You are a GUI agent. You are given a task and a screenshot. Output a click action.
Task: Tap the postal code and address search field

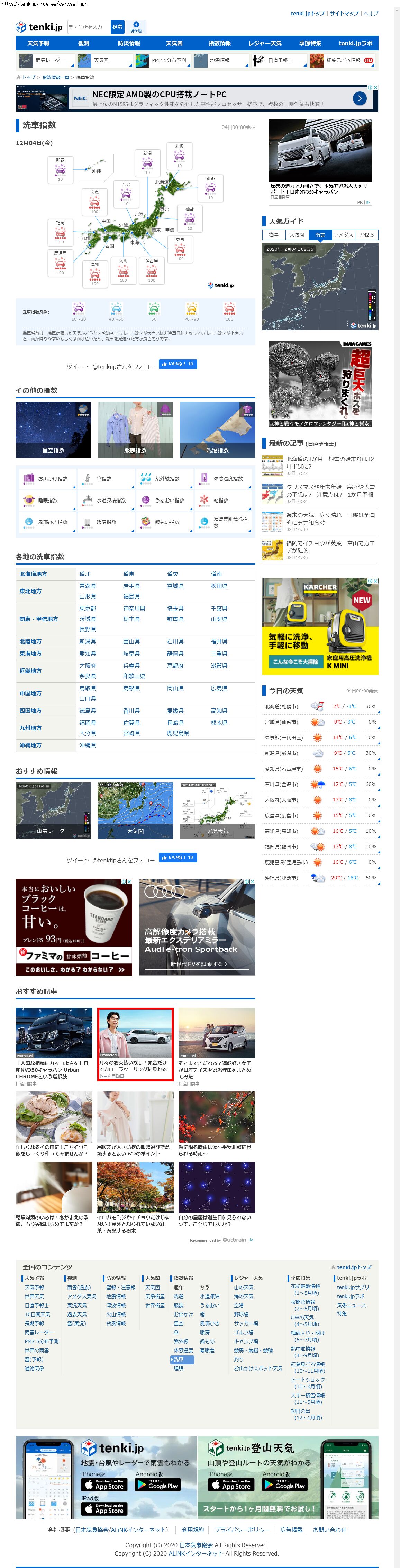tap(89, 27)
